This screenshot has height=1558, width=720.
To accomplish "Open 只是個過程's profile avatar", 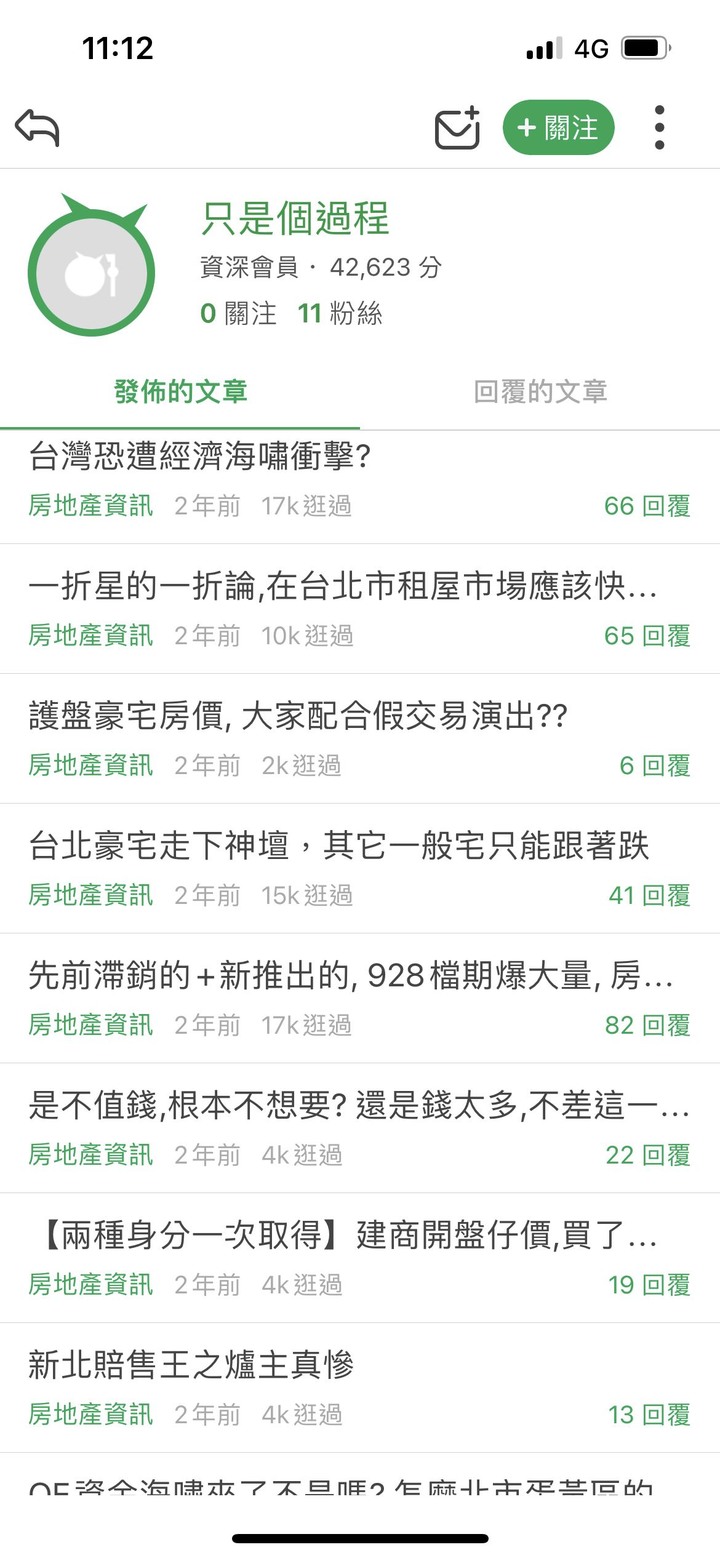I will [x=91, y=267].
